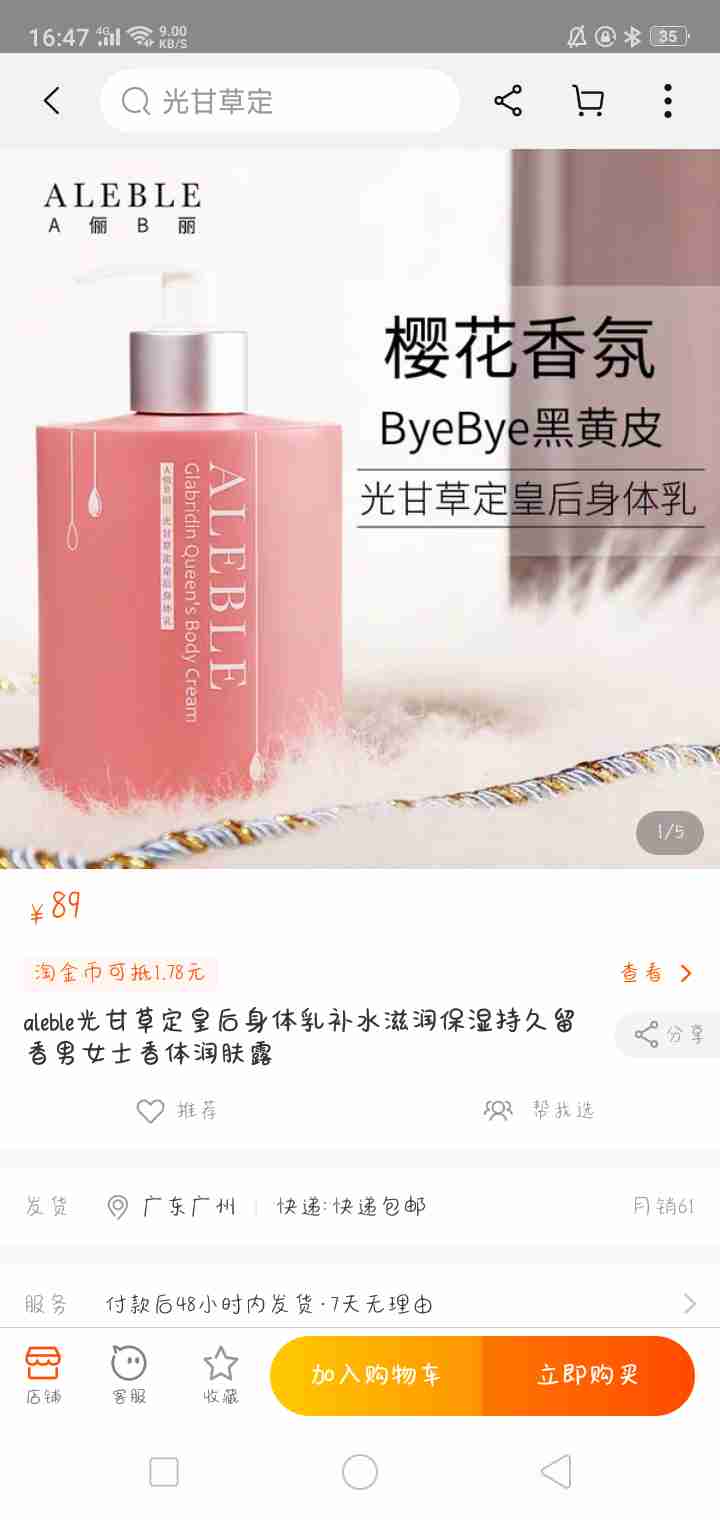Tap 帮我选 to ask friends
720x1520 pixels.
tap(540, 1110)
